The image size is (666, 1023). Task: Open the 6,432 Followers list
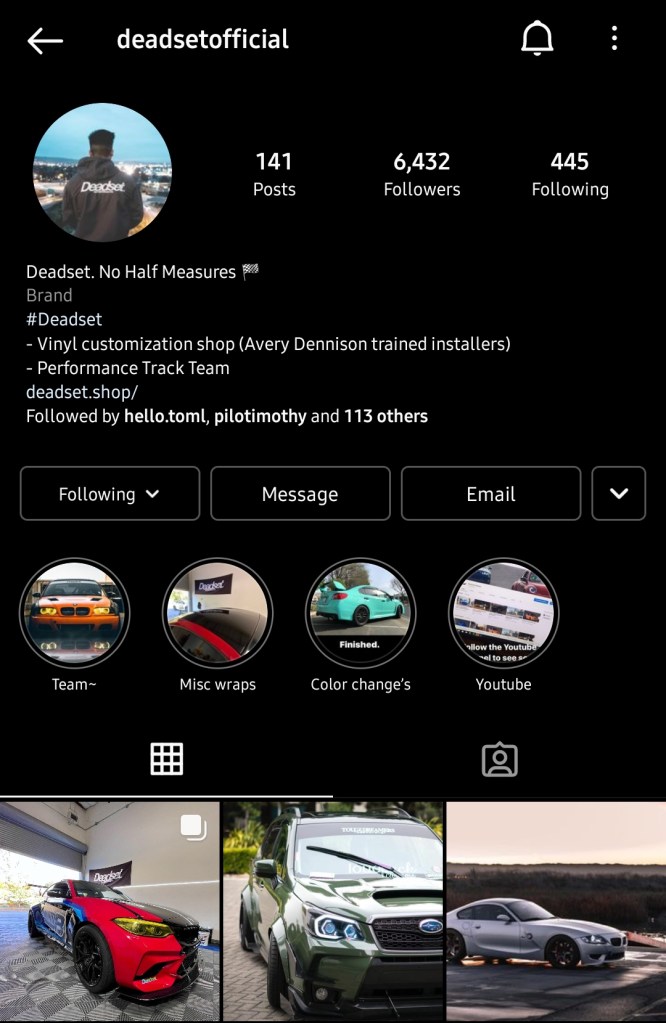click(x=422, y=173)
